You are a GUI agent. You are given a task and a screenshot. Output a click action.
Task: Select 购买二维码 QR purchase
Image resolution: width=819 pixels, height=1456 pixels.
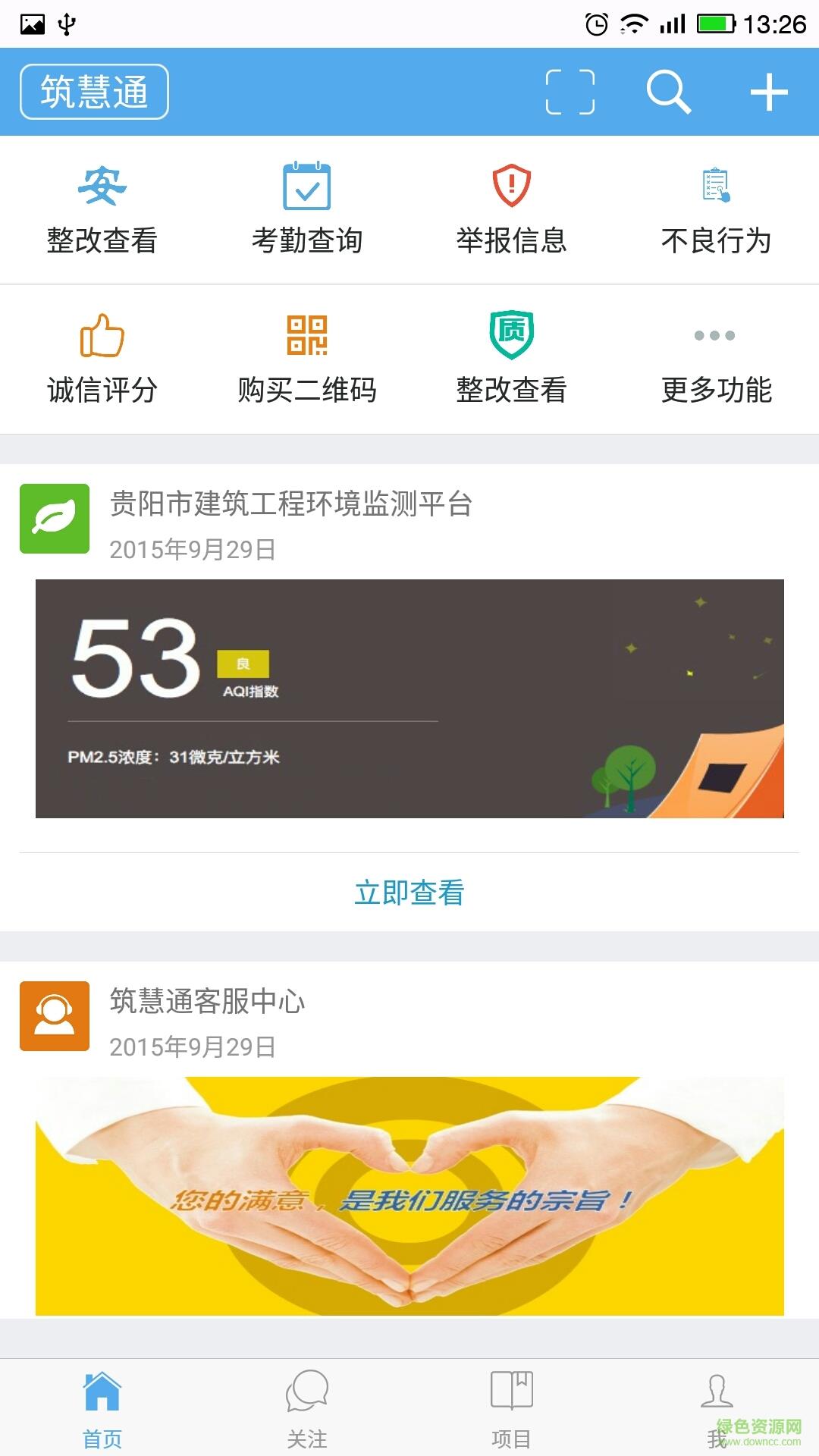pyautogui.click(x=307, y=358)
